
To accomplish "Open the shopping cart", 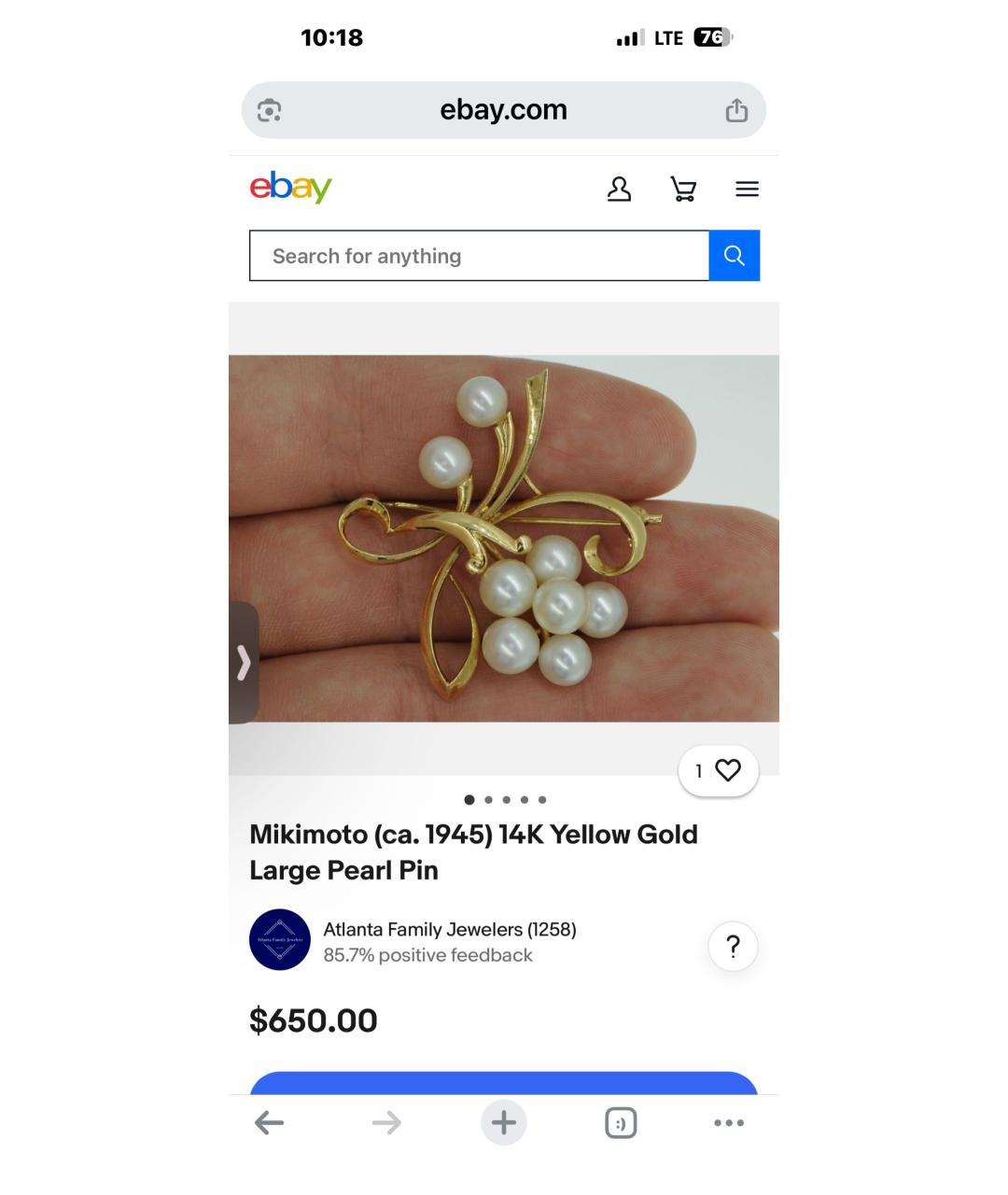I will point(683,190).
